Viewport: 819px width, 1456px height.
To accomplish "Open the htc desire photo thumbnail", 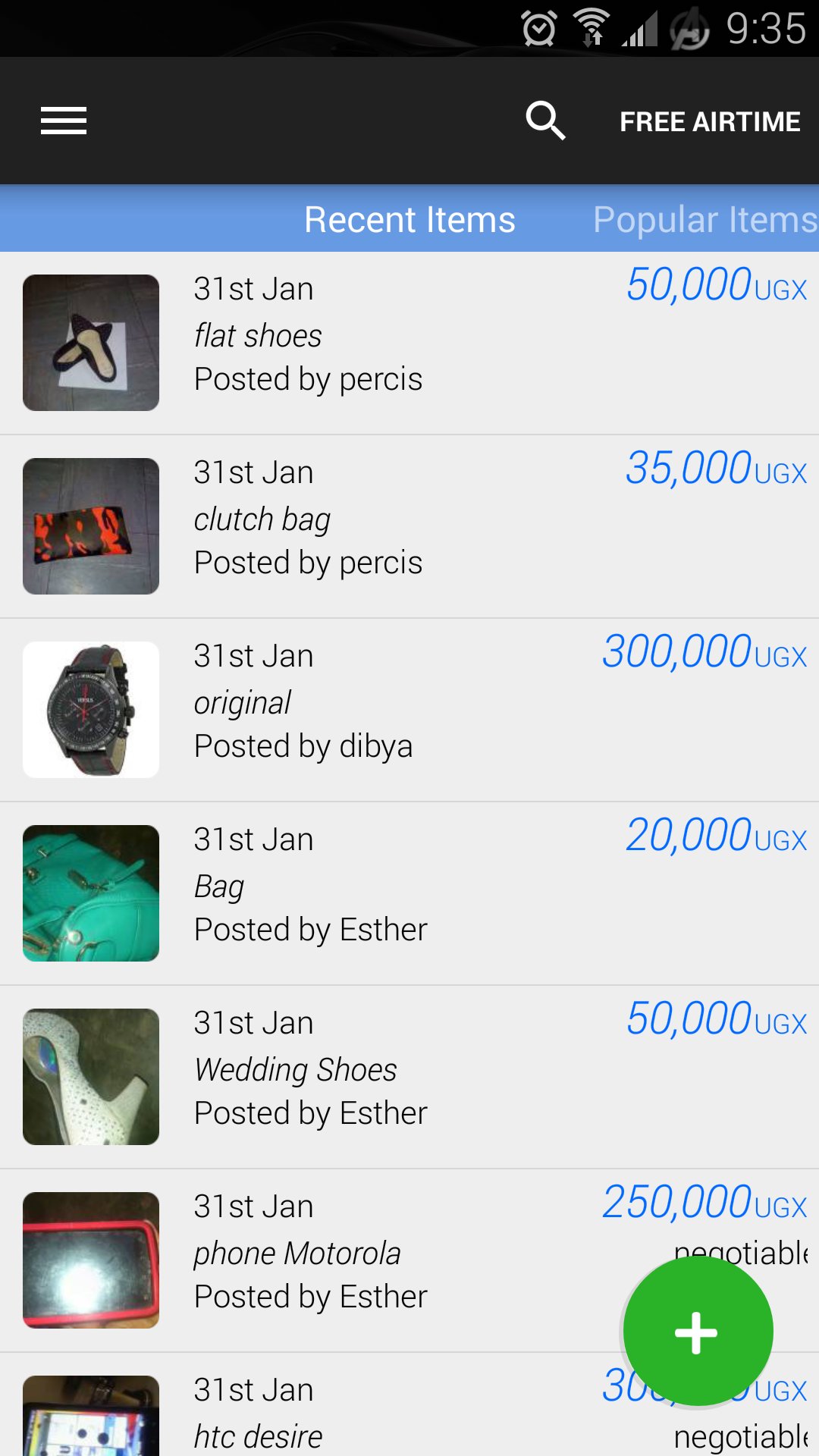I will pos(90,1426).
